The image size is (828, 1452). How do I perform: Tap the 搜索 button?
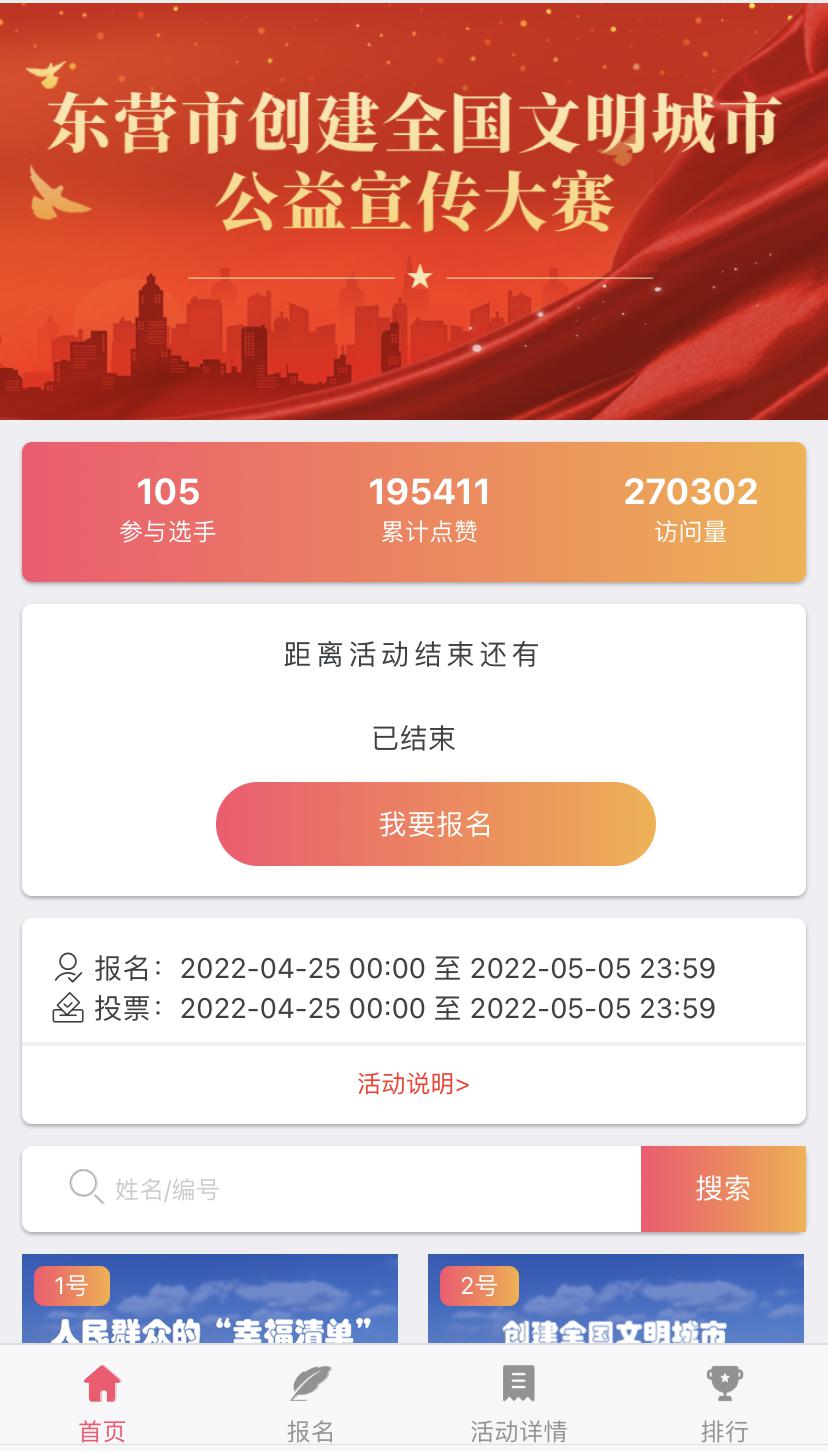(723, 1189)
